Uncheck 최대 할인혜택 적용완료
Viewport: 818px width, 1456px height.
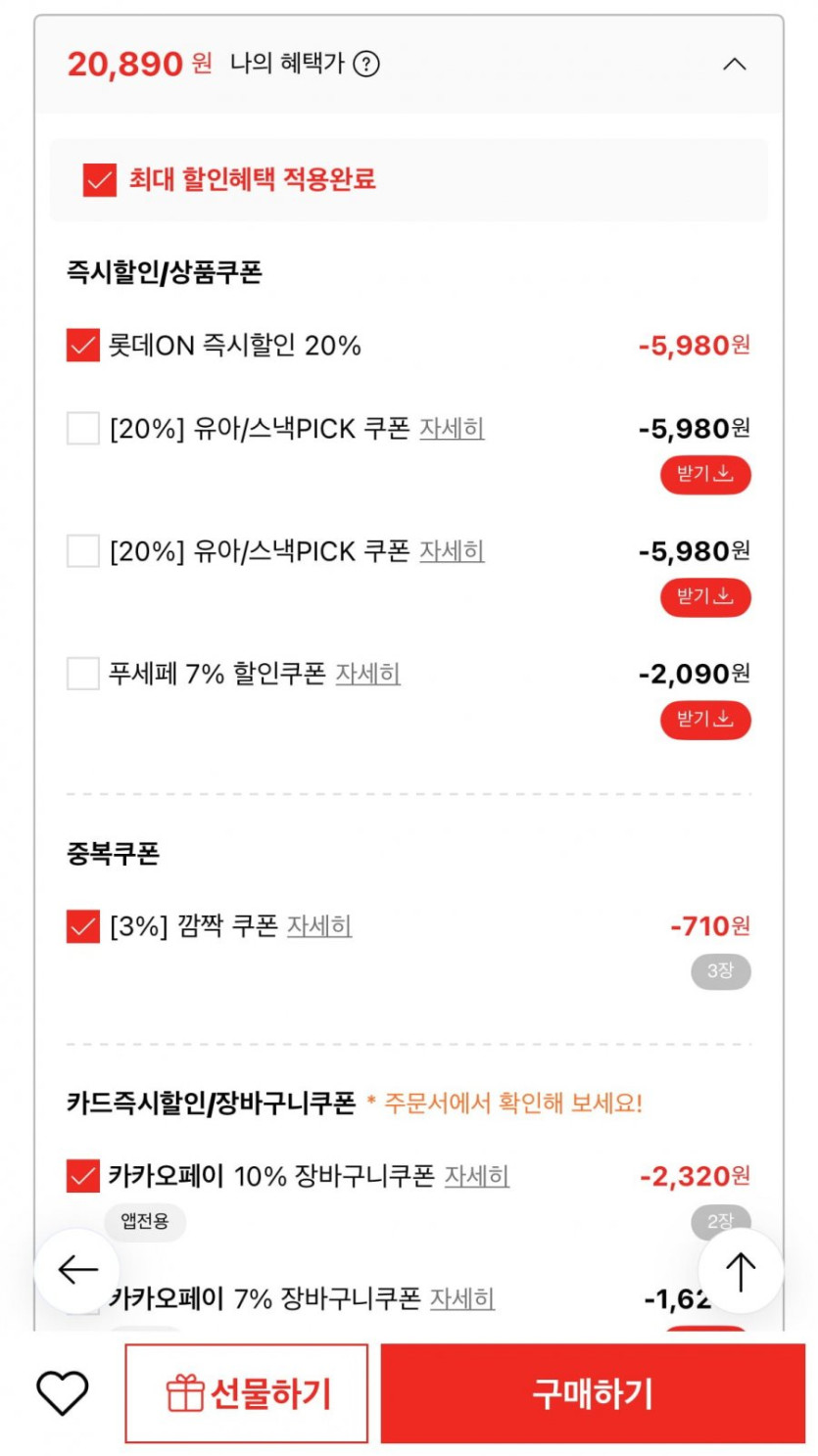[x=100, y=180]
